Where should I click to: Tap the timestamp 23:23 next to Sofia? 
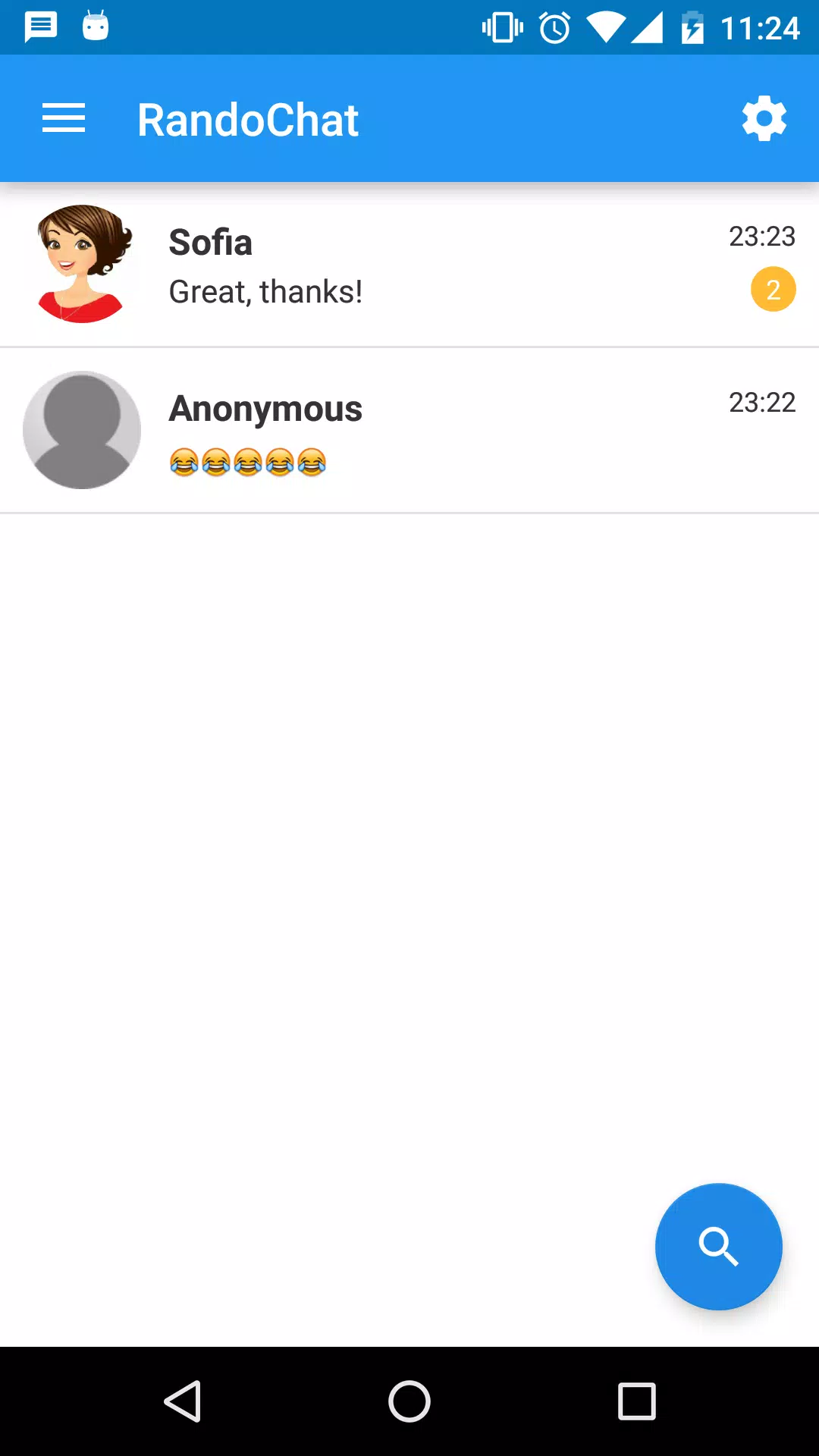[762, 236]
